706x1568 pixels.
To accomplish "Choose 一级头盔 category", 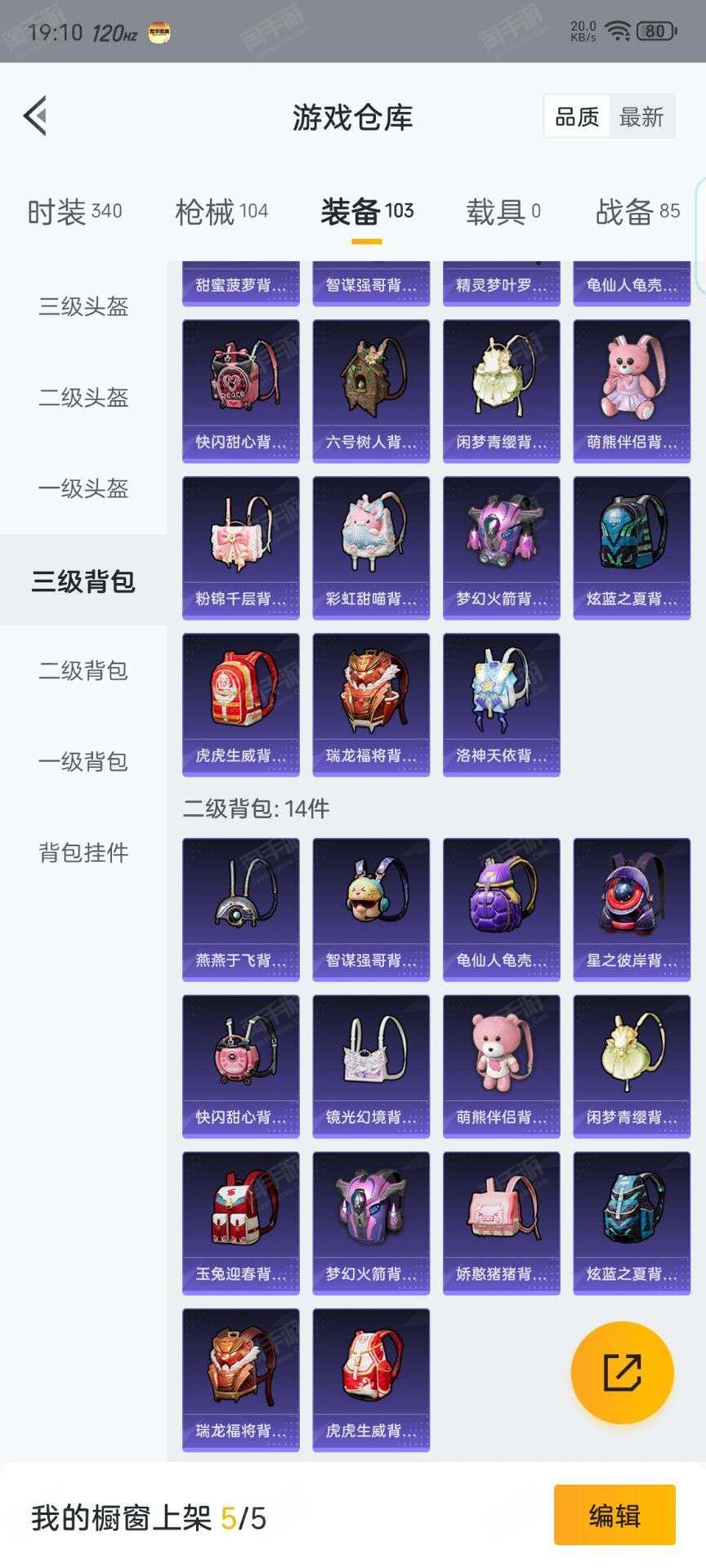I will coord(83,488).
